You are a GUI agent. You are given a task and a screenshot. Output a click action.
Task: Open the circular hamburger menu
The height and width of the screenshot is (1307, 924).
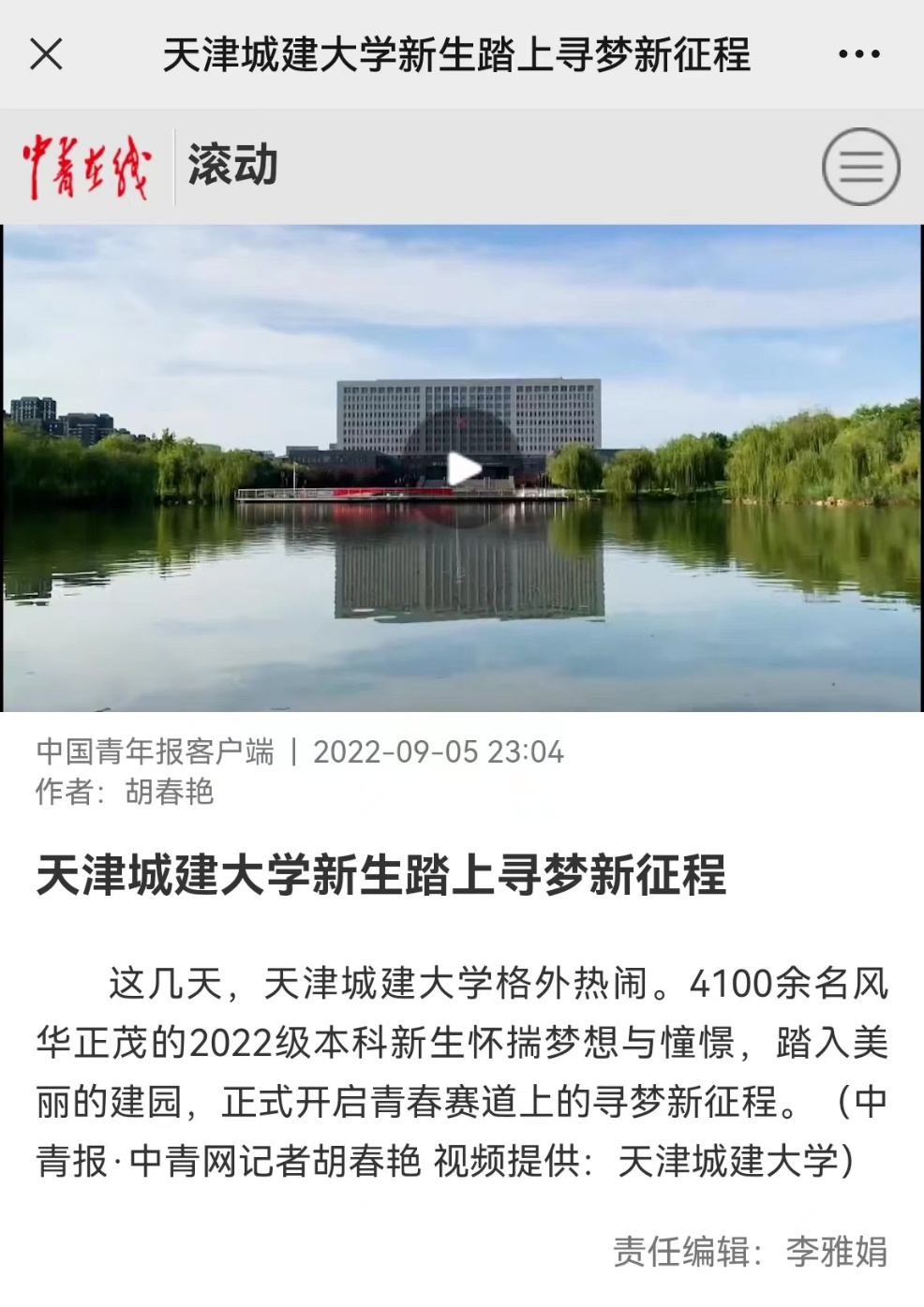tap(860, 167)
